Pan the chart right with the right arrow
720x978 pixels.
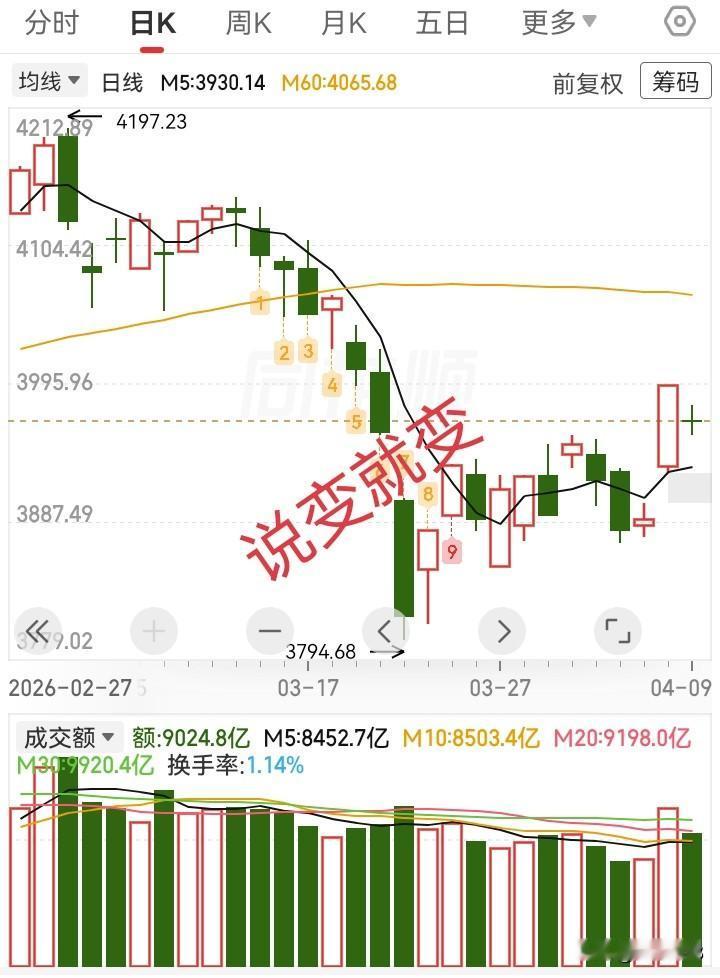(503, 631)
